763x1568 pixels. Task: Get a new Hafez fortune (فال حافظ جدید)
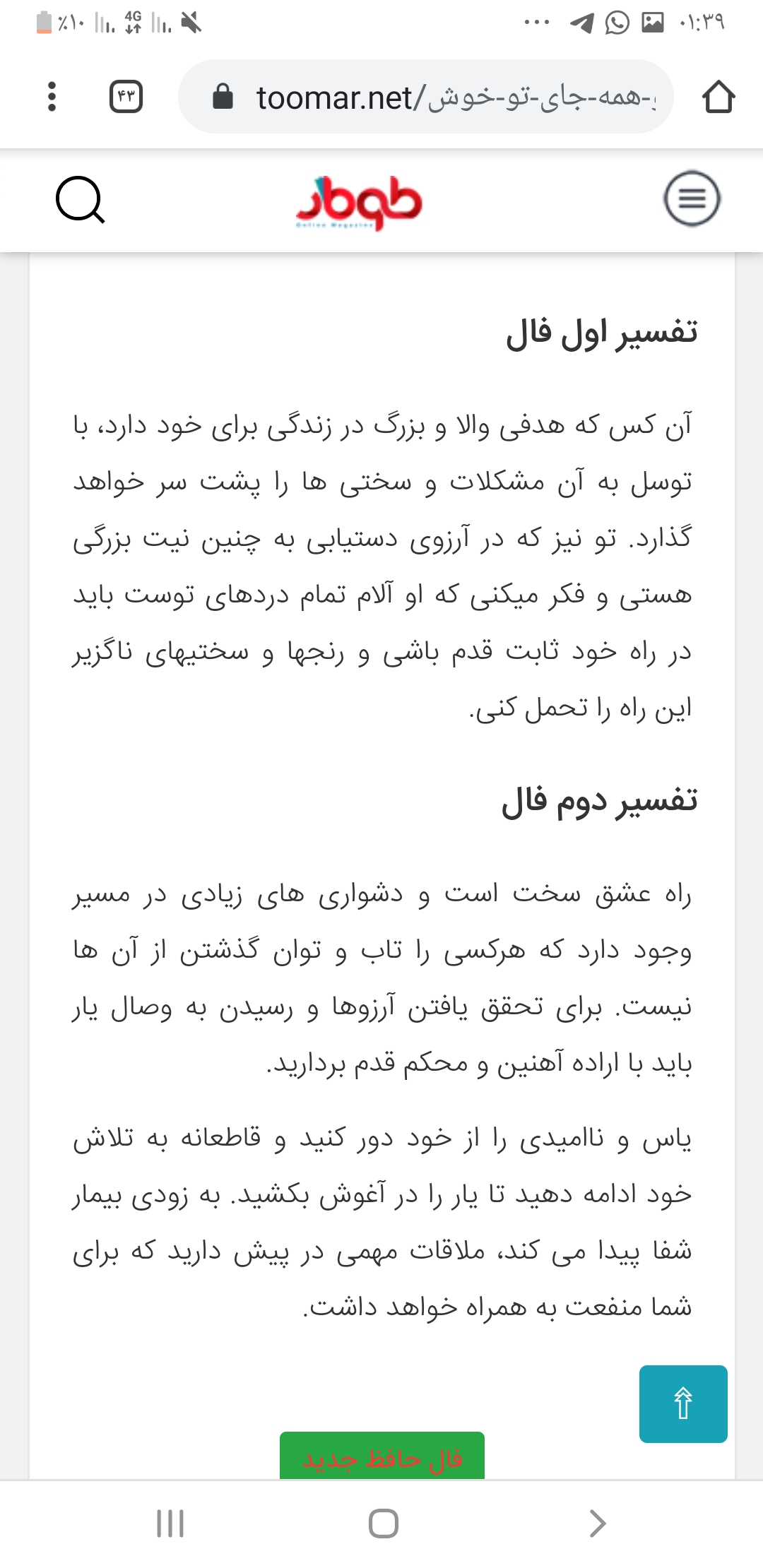382,1457
